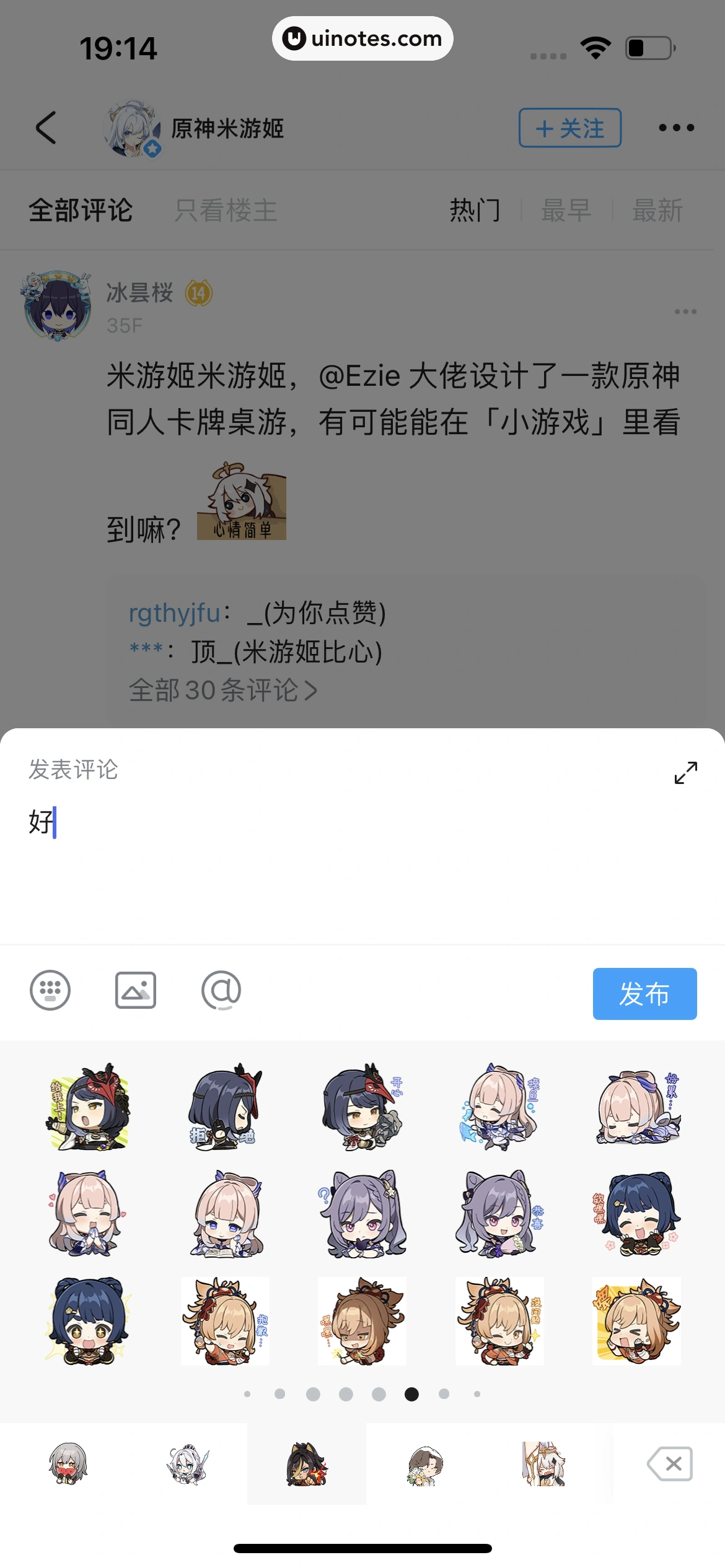The height and width of the screenshot is (1568, 725).
Task: Attach an image to the comment
Action: [x=135, y=990]
